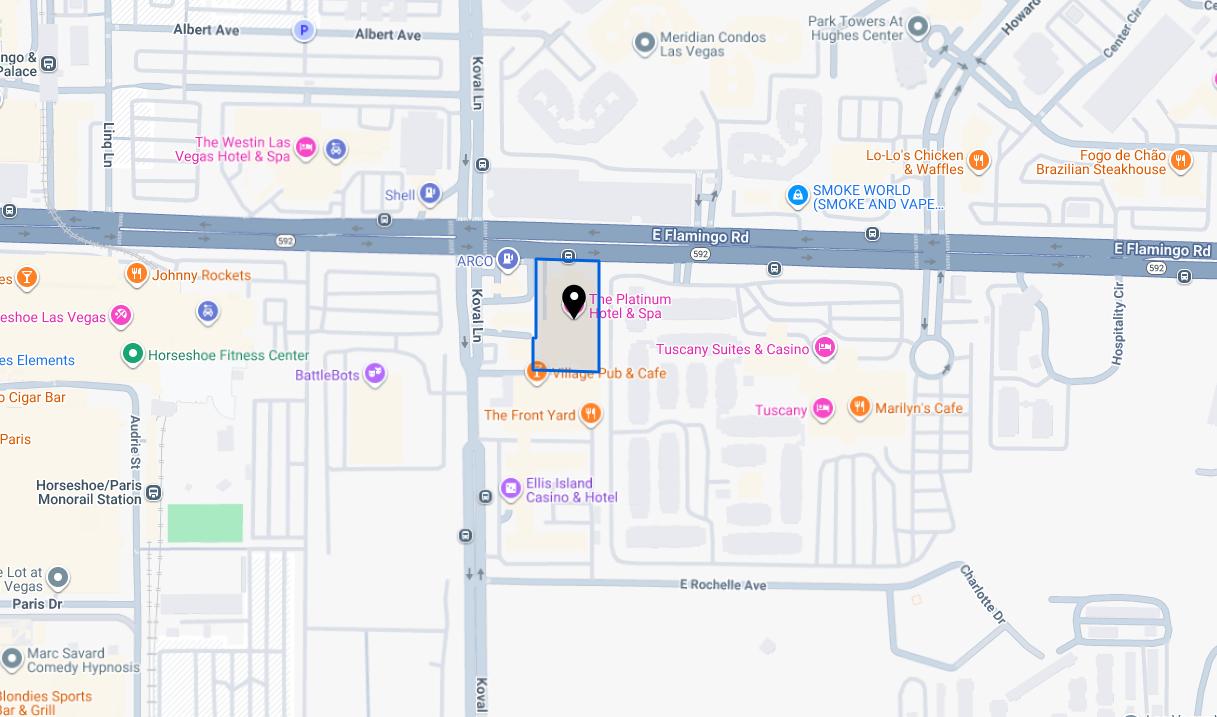The image size is (1217, 717).
Task: Open Lo-Lo's Chicken & Waffles marker
Action: (x=979, y=160)
